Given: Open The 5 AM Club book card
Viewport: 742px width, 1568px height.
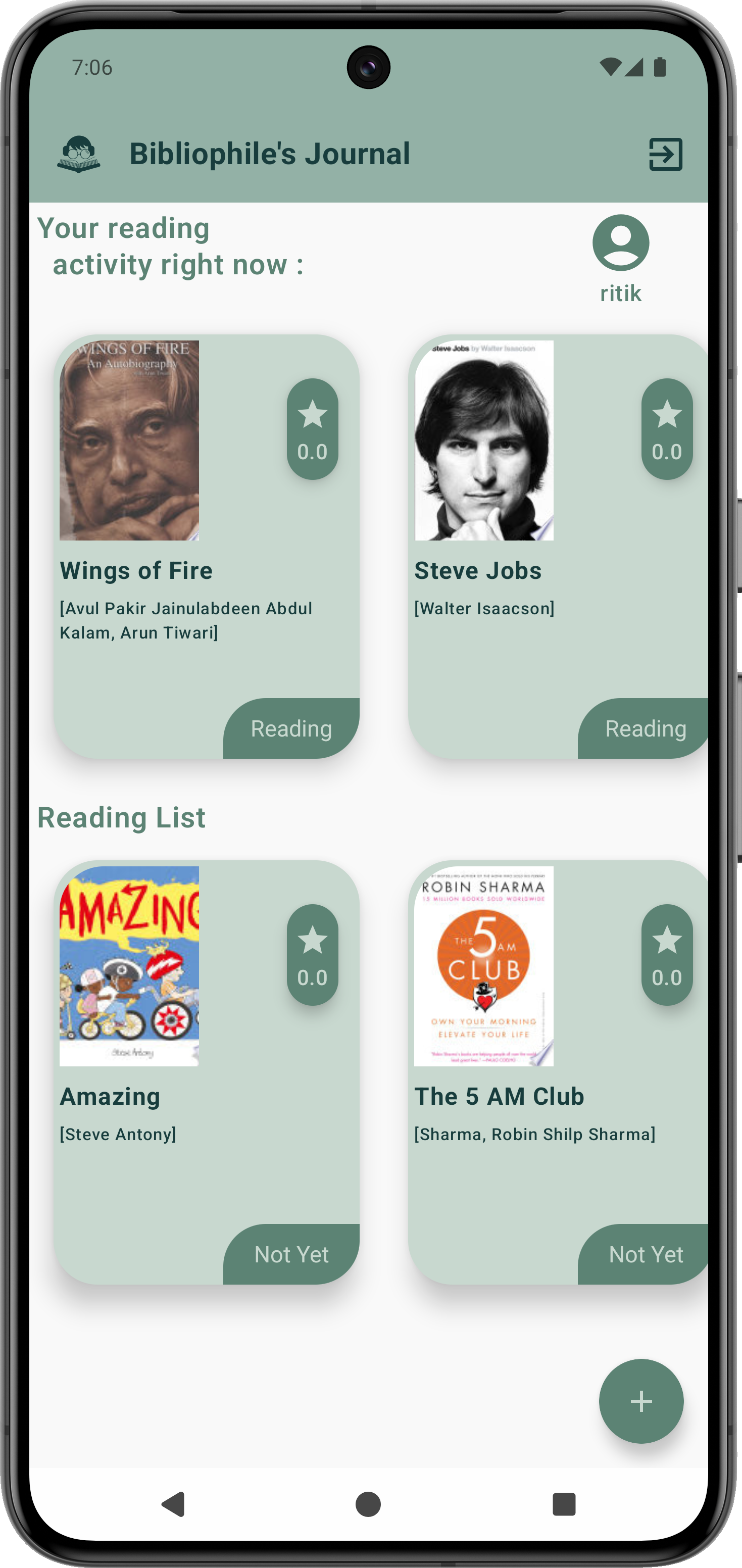Looking at the screenshot, I should point(557,1072).
